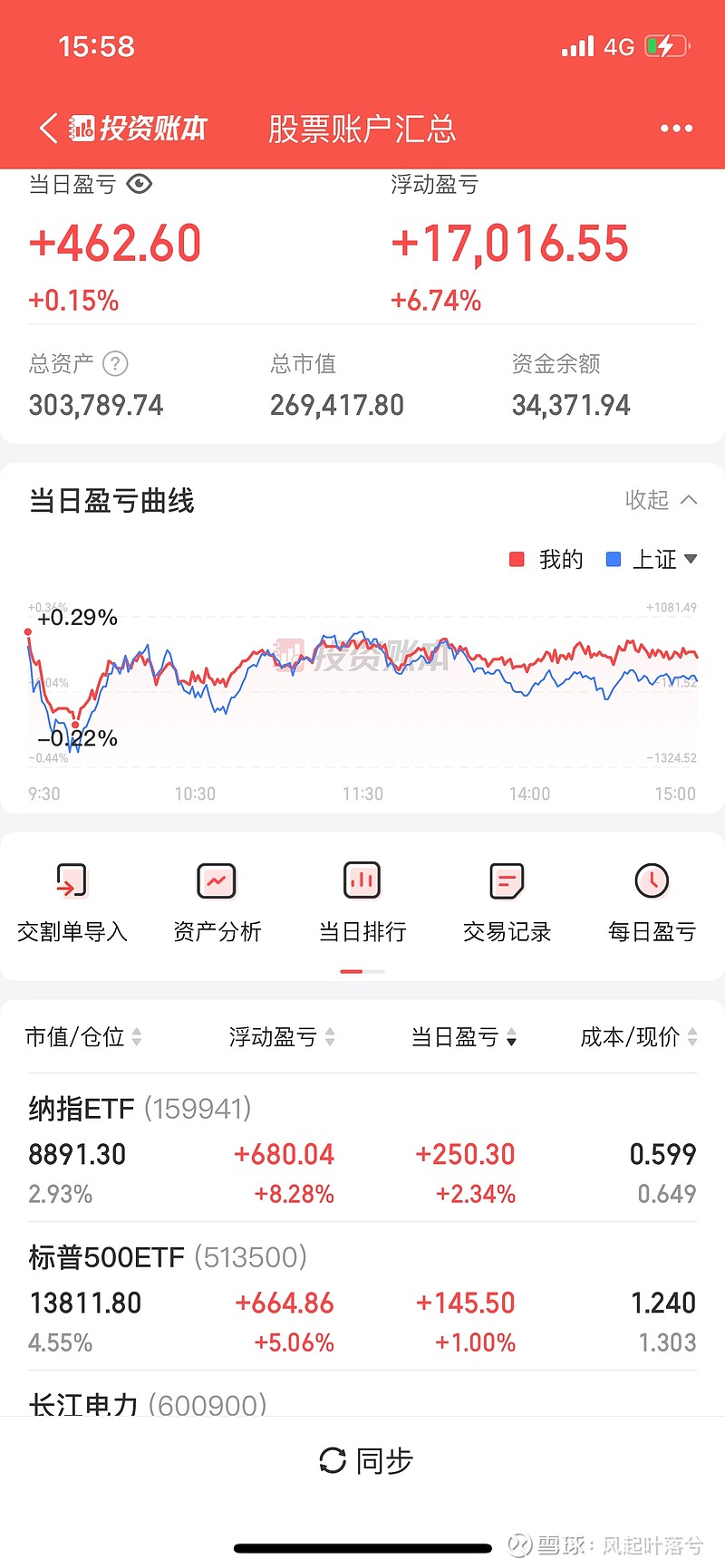Viewport: 725px width, 1568px height.
Task: Sort the table by 当日盈亏 column
Action: tap(464, 1037)
